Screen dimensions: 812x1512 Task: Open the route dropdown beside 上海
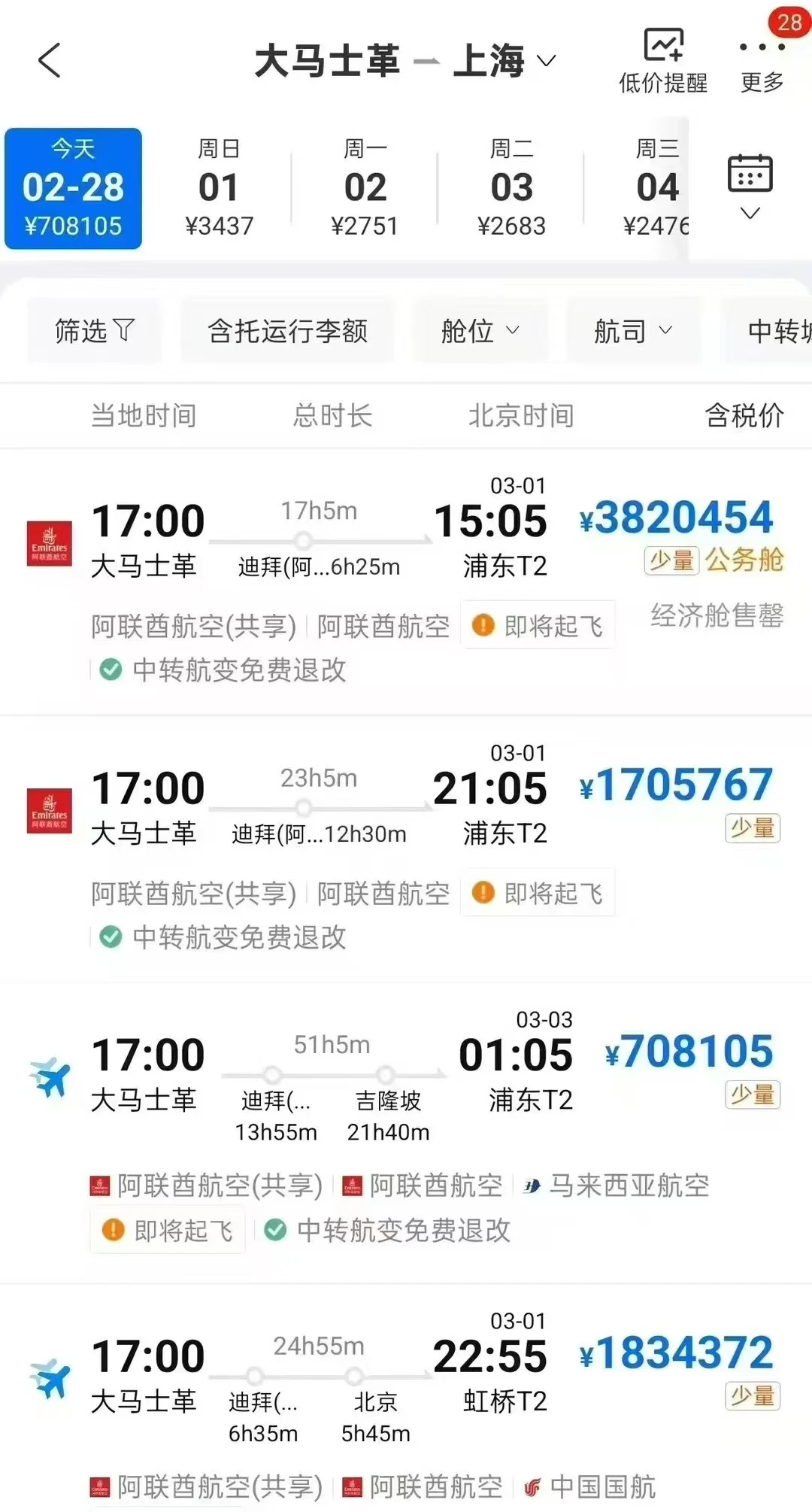(x=547, y=60)
